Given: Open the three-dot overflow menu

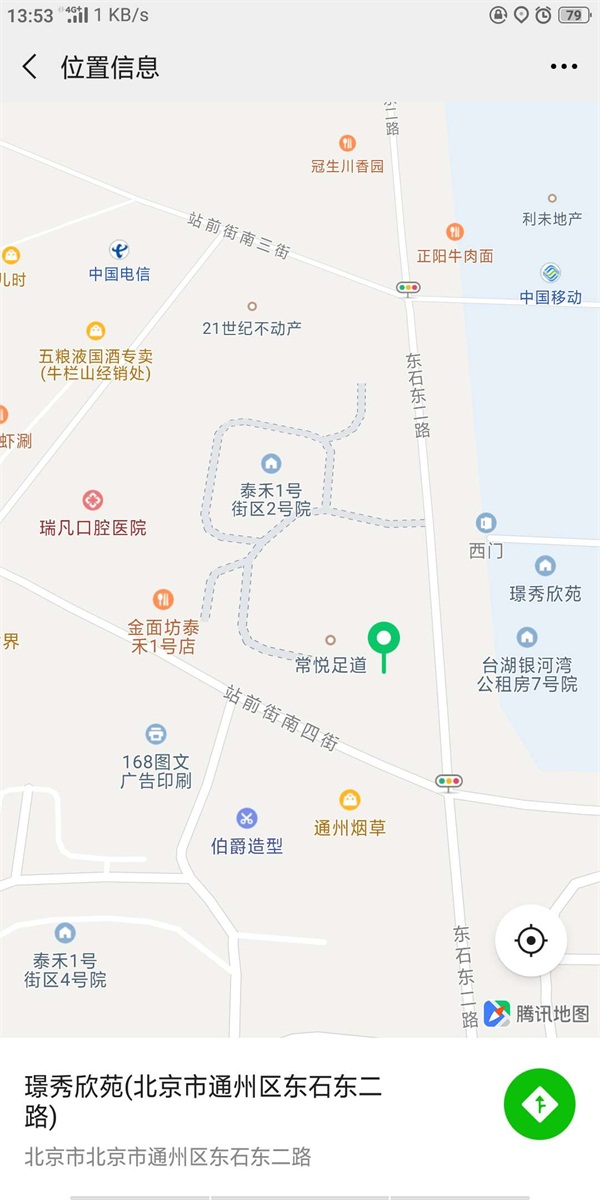Looking at the screenshot, I should [563, 67].
